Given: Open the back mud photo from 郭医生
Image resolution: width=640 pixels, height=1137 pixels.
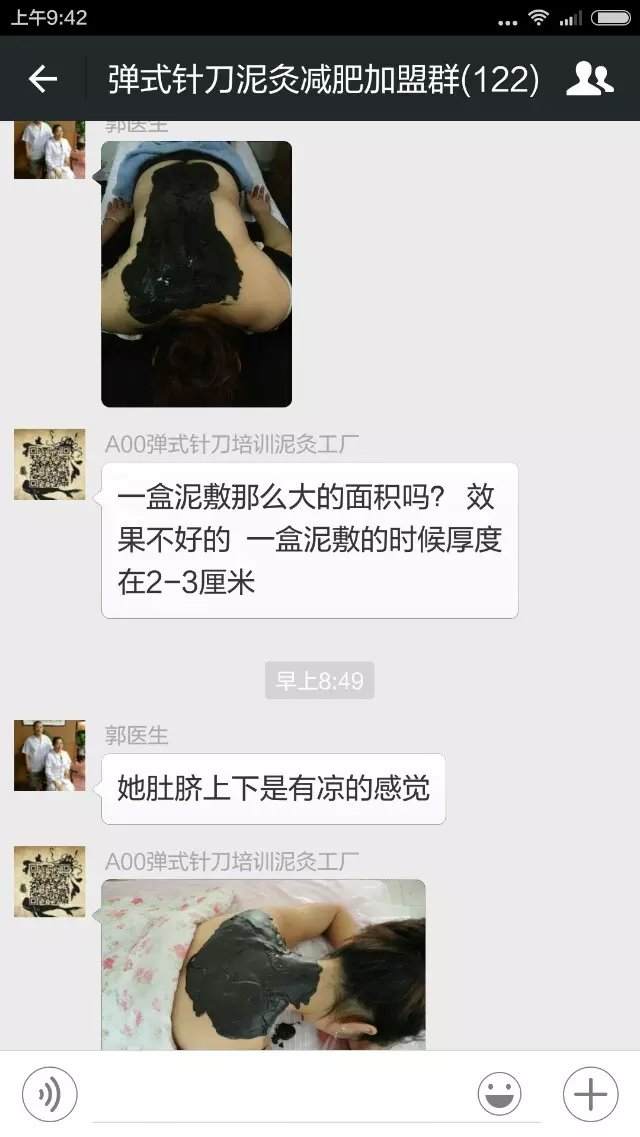Looking at the screenshot, I should click(196, 273).
